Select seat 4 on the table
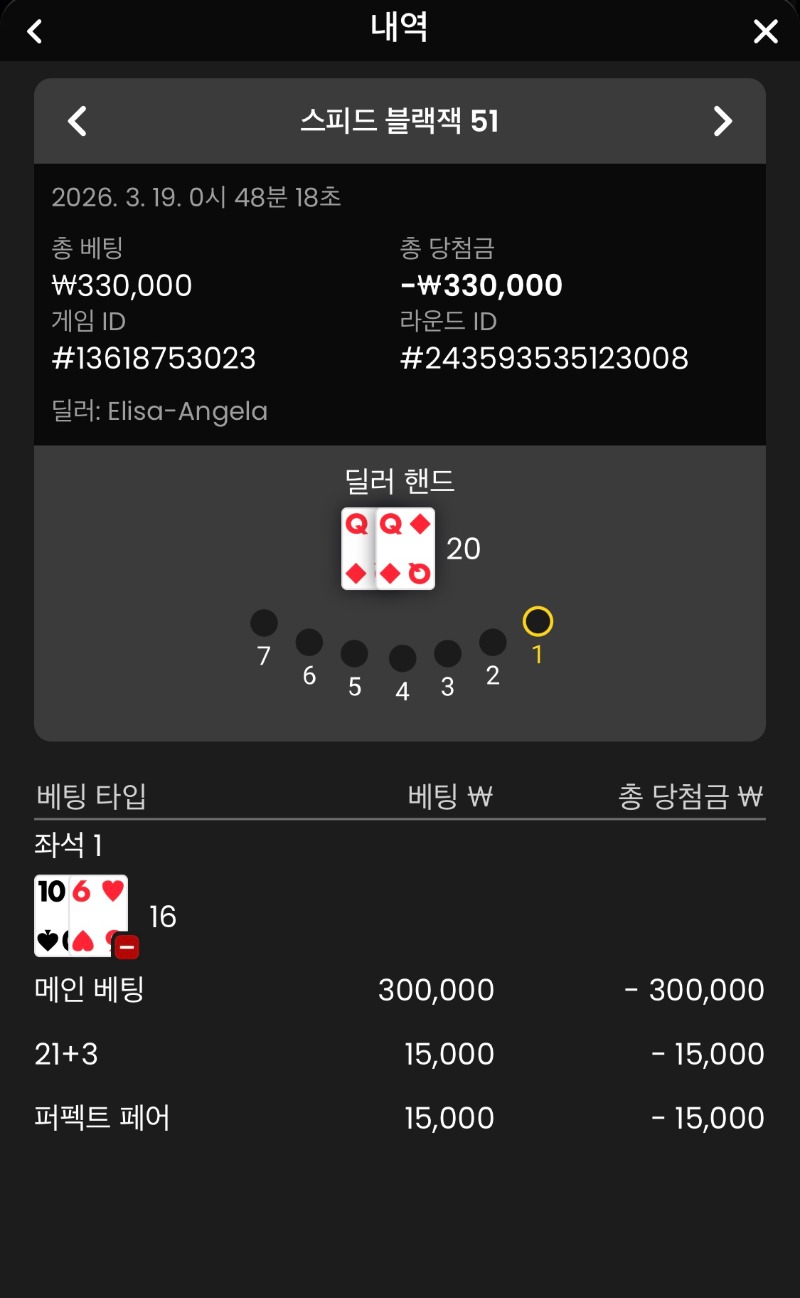Screen dimensions: 800x1298 point(402,658)
